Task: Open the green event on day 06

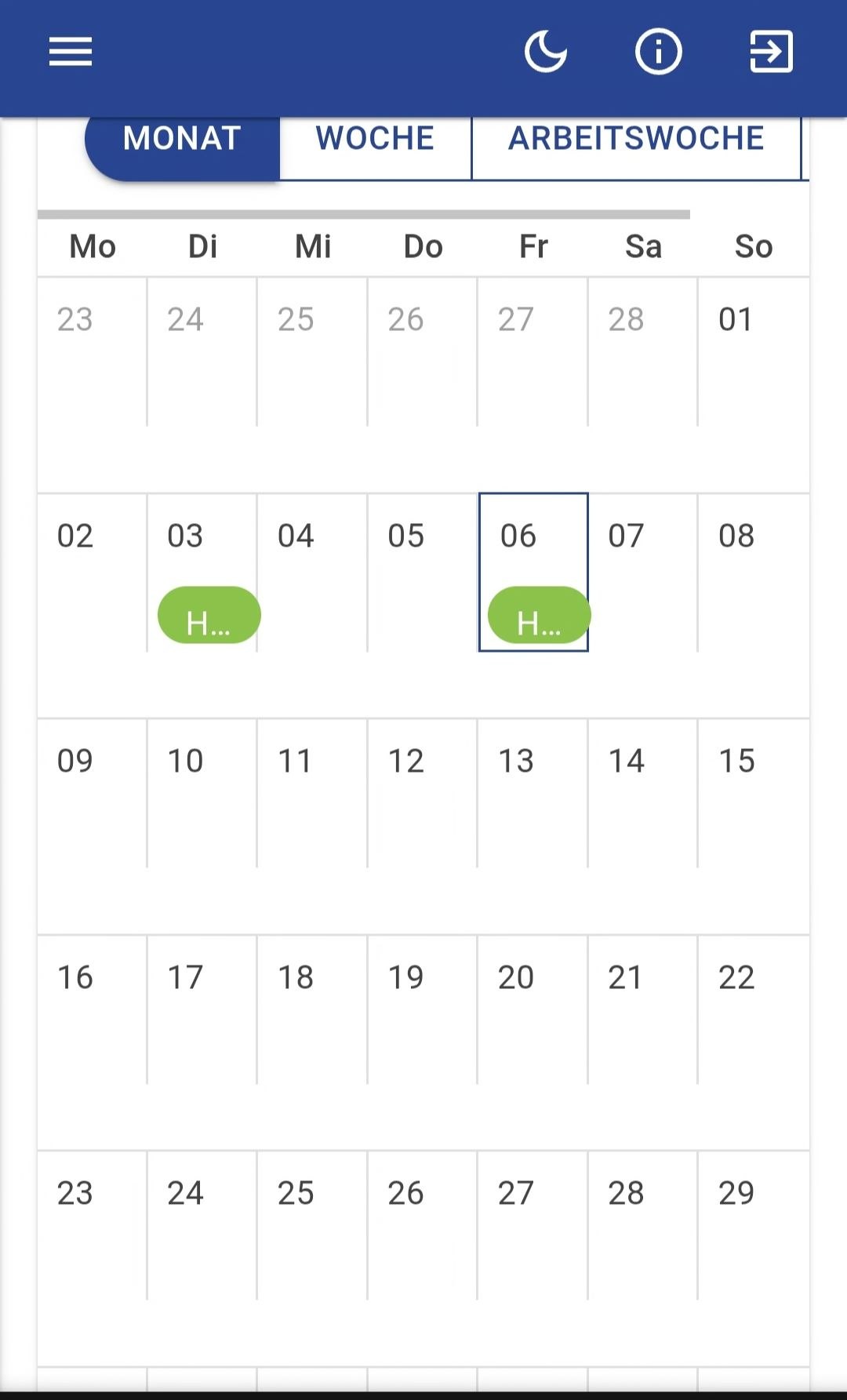Action: tap(539, 616)
